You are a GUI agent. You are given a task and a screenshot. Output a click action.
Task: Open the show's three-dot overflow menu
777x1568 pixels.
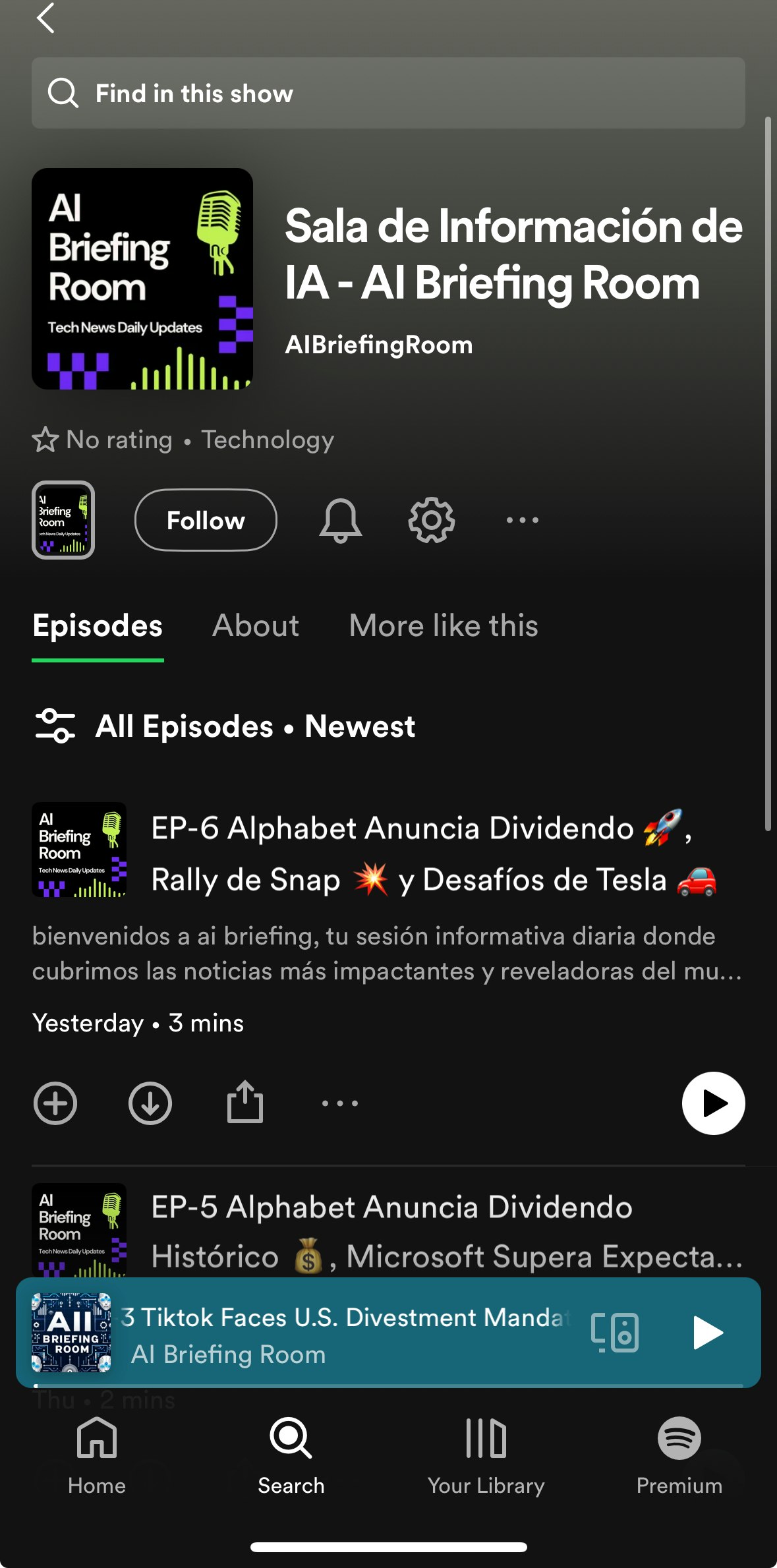(x=522, y=520)
